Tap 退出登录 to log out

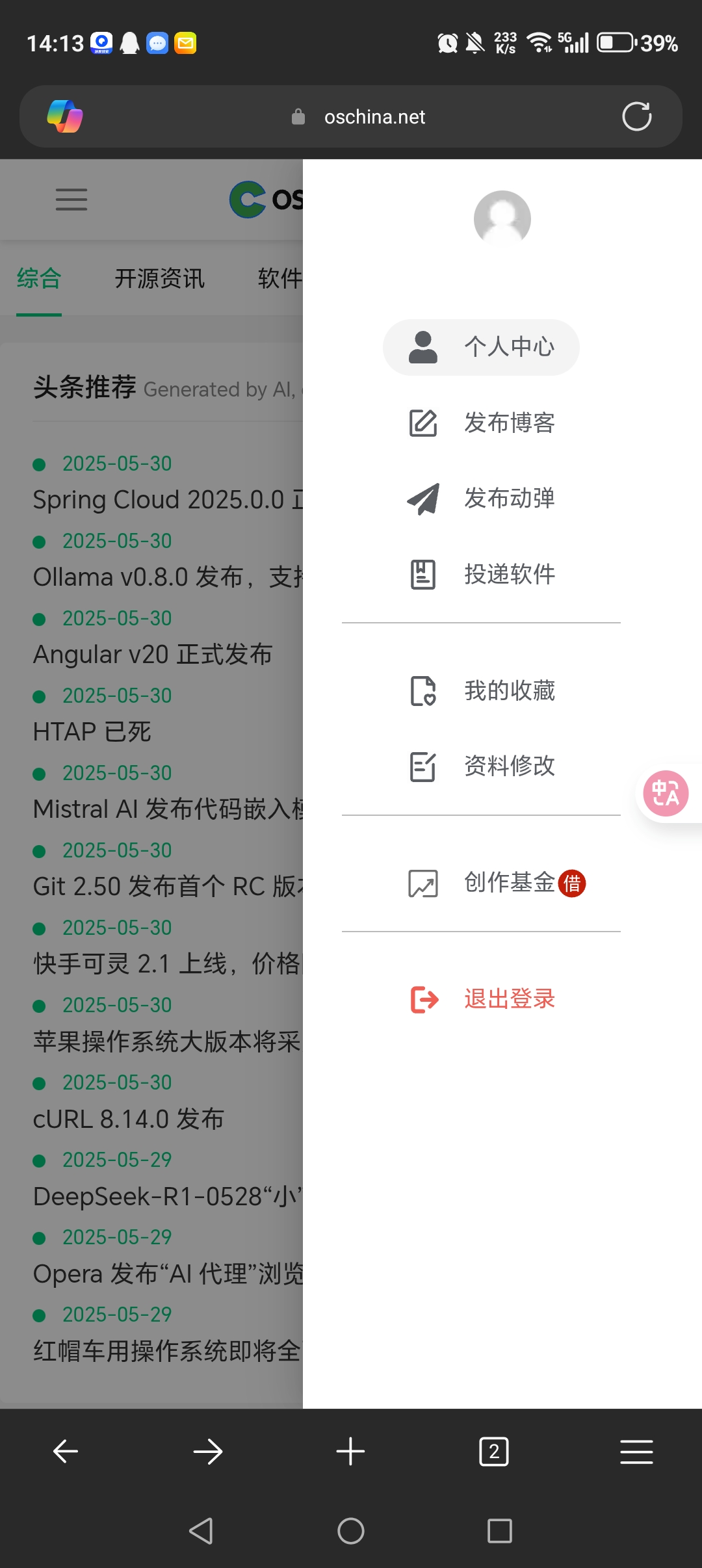pyautogui.click(x=481, y=999)
